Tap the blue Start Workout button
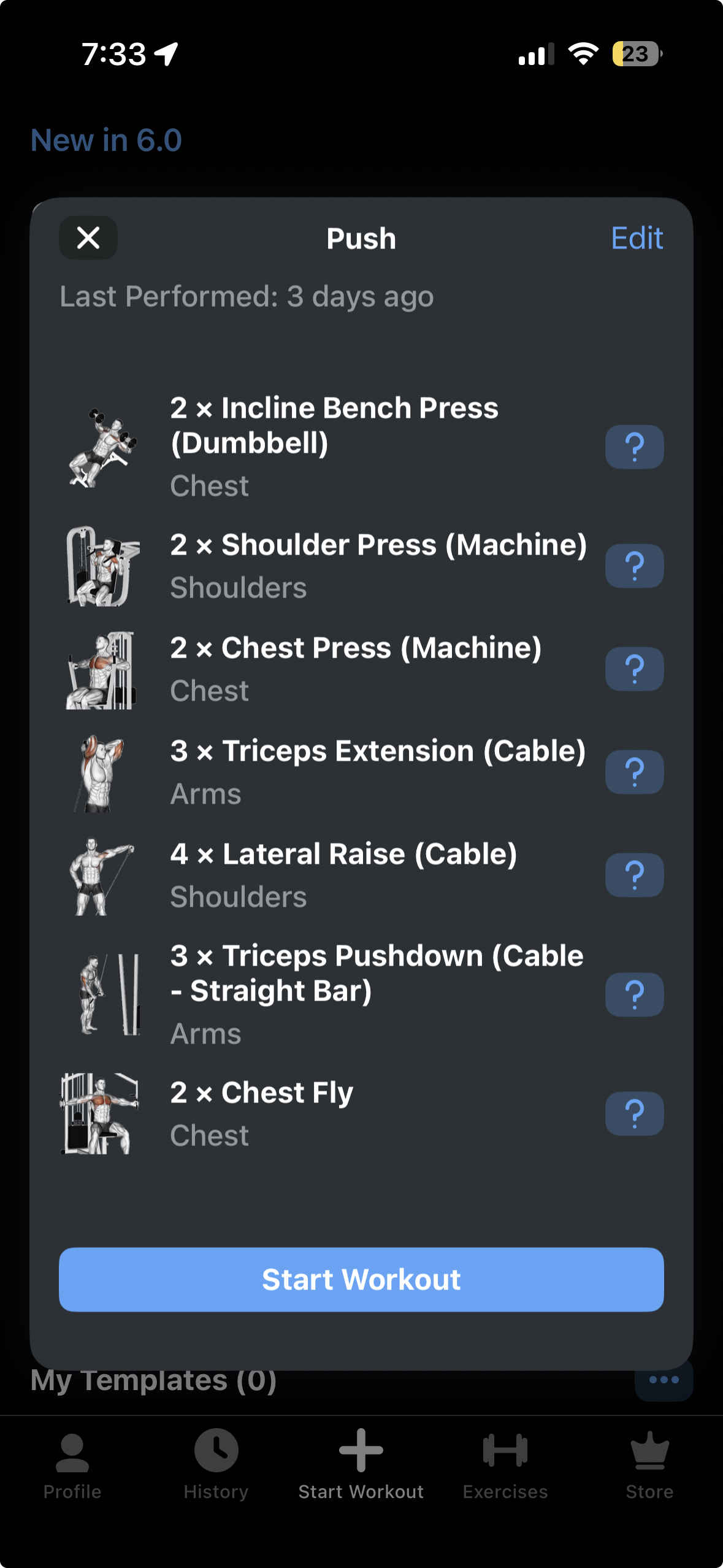Screen dimensions: 723x1568 click(x=361, y=1280)
